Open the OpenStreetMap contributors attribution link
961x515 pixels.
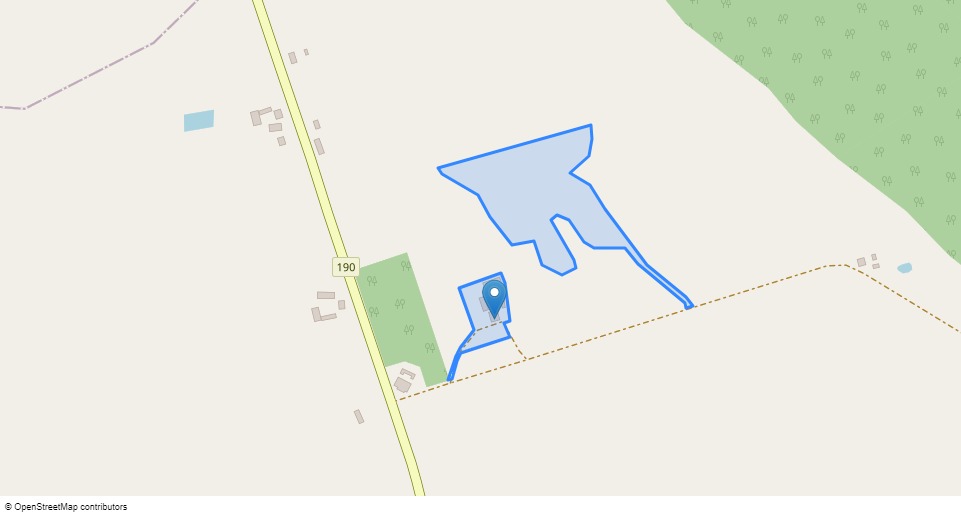coord(70,507)
